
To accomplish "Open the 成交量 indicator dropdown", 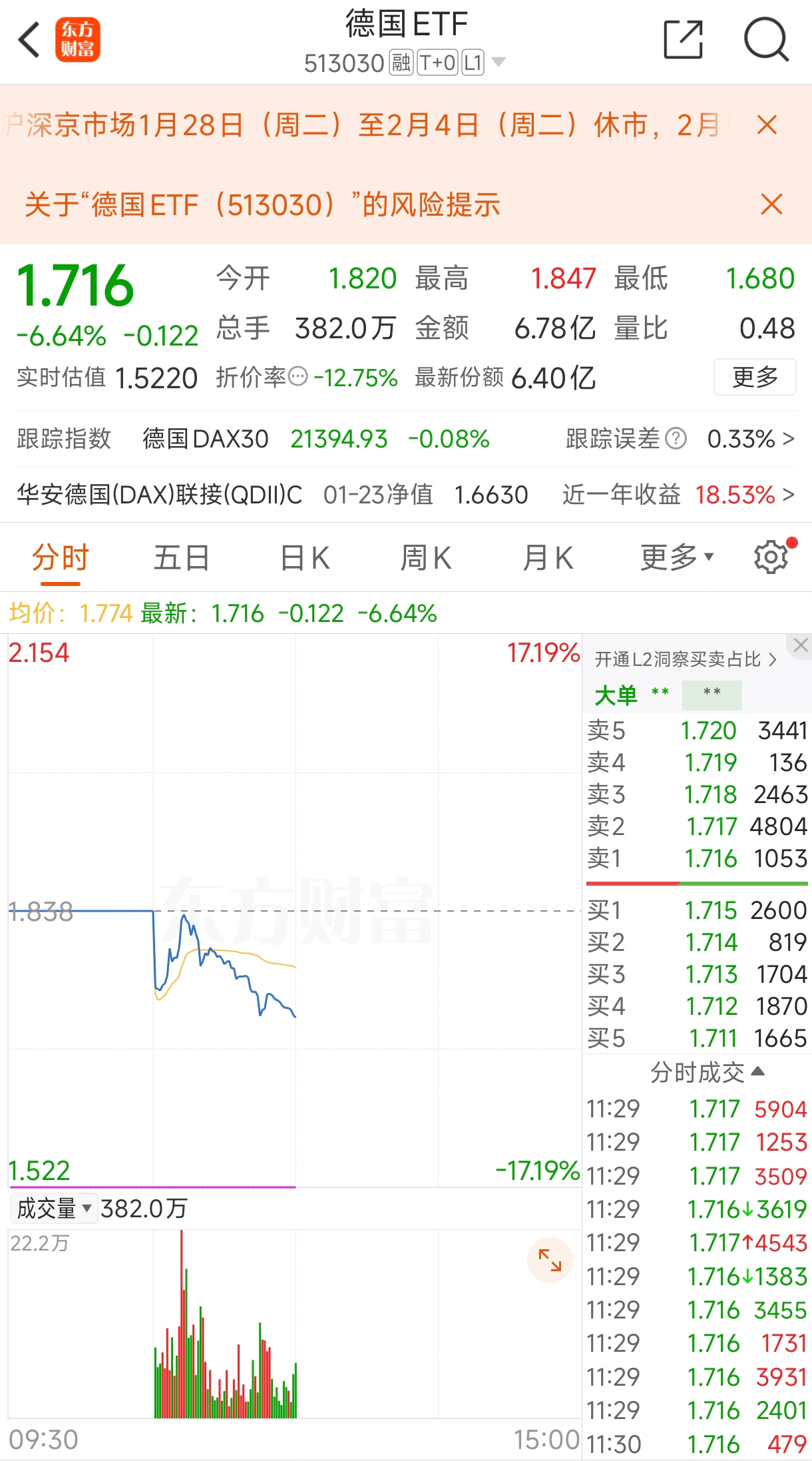I will [x=53, y=1207].
